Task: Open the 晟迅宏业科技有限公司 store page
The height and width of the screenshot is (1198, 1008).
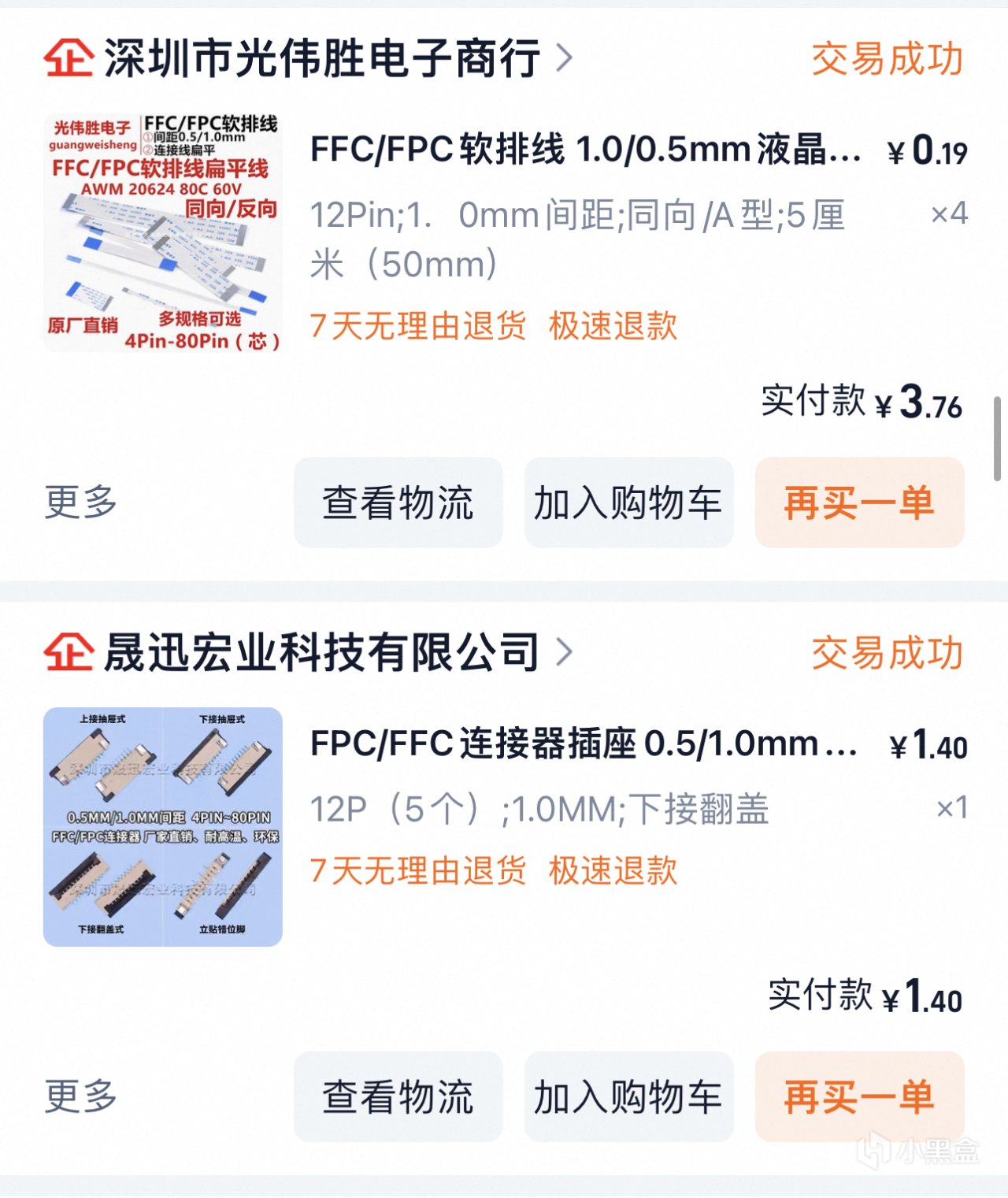Action: 321,652
